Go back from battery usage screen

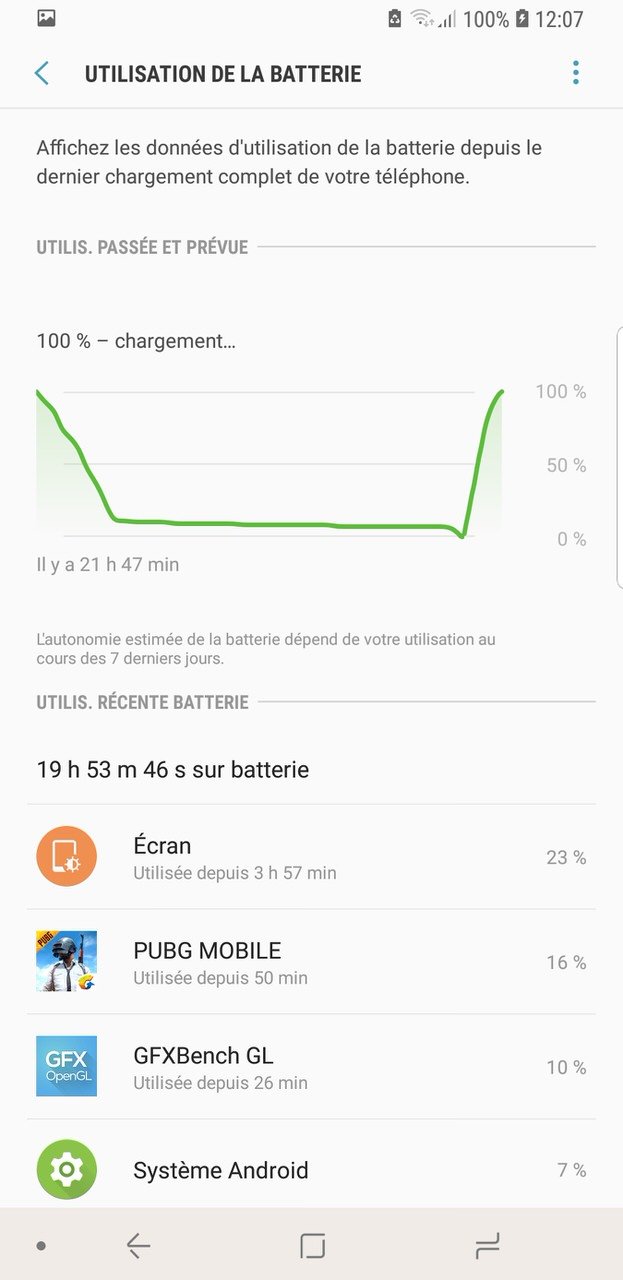(x=41, y=73)
